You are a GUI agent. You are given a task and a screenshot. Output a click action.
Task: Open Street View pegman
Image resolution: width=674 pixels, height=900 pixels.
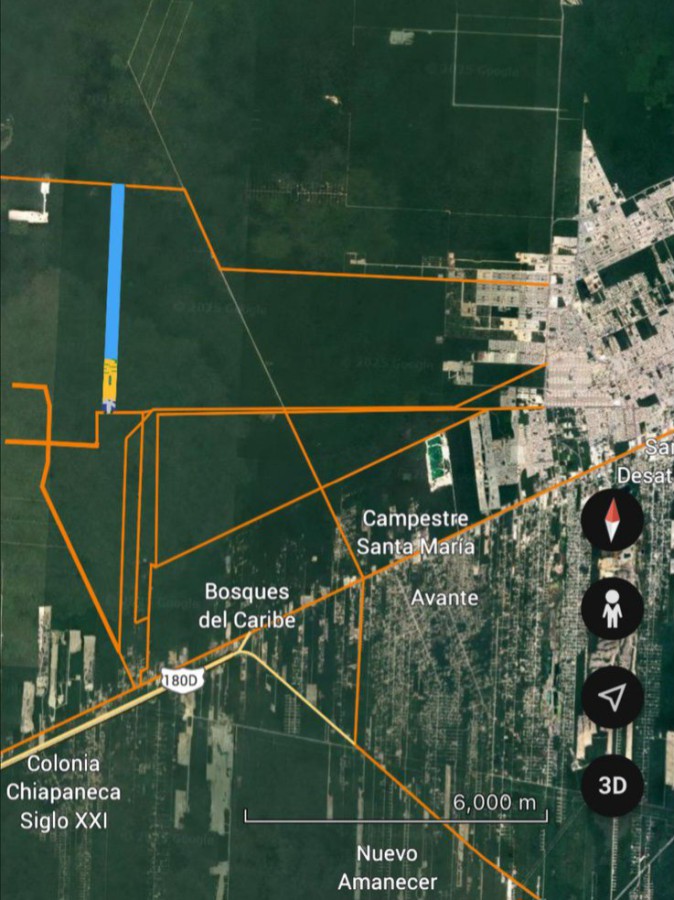point(612,609)
